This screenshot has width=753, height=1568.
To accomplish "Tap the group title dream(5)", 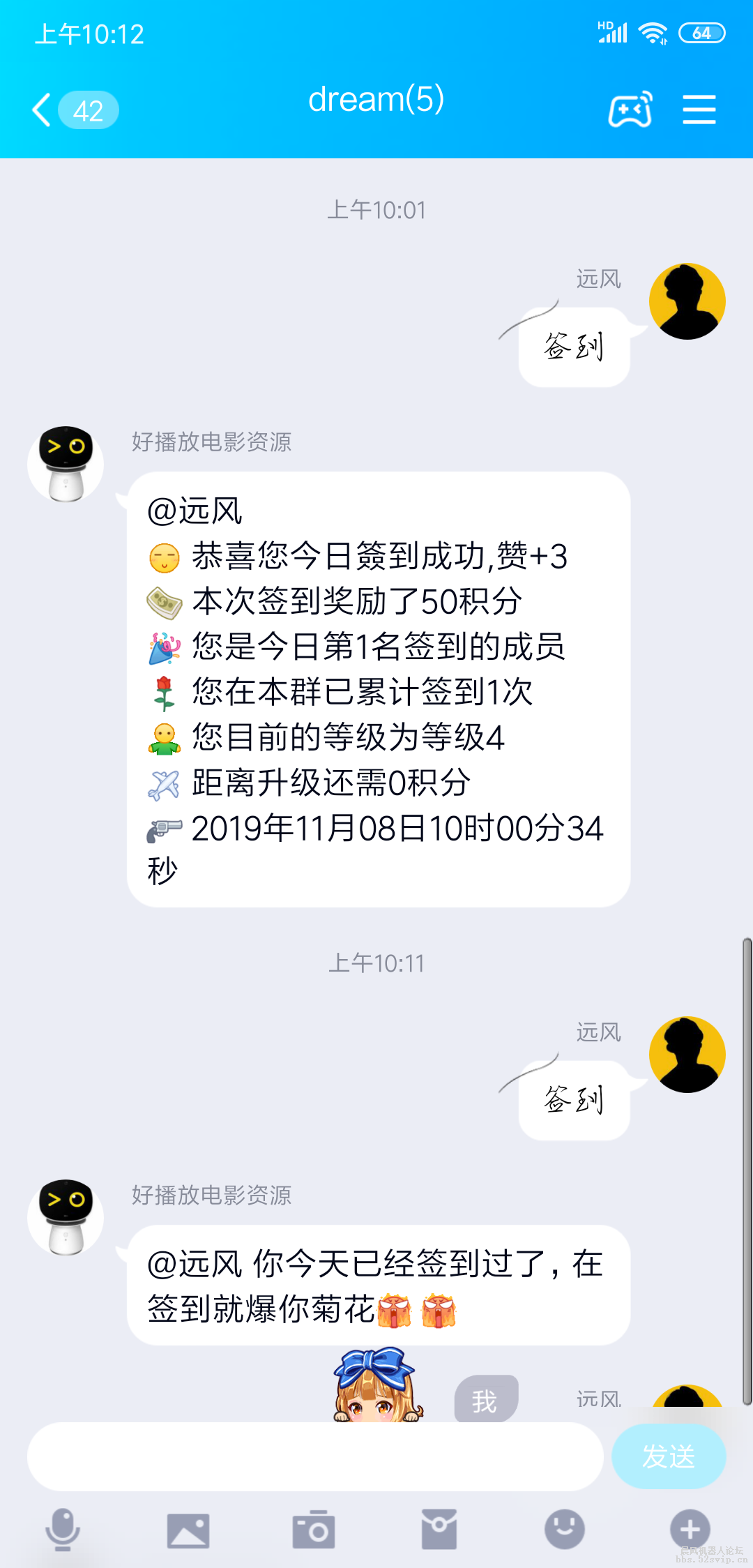I will [376, 100].
